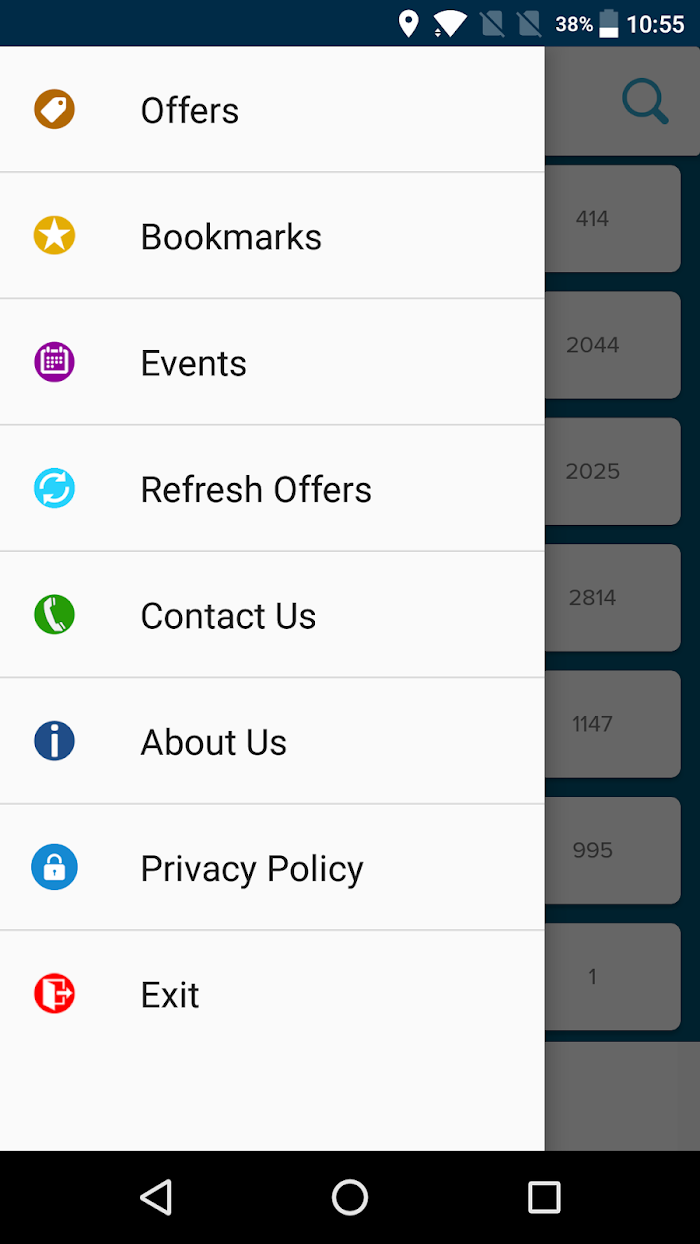700x1244 pixels.
Task: Tap the search magnifier icon
Action: tap(645, 102)
